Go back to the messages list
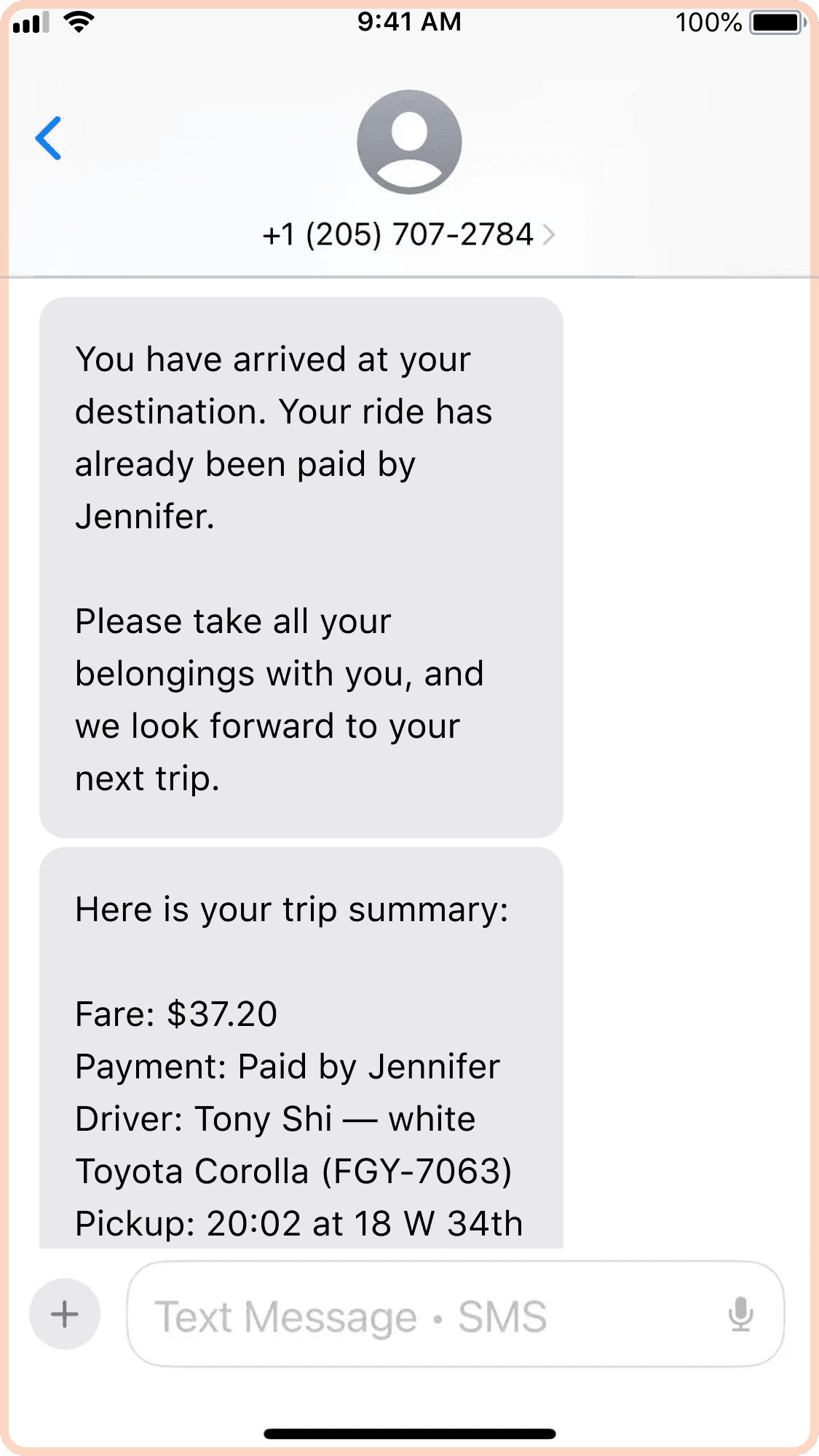The height and width of the screenshot is (1456, 819). pos(49,138)
